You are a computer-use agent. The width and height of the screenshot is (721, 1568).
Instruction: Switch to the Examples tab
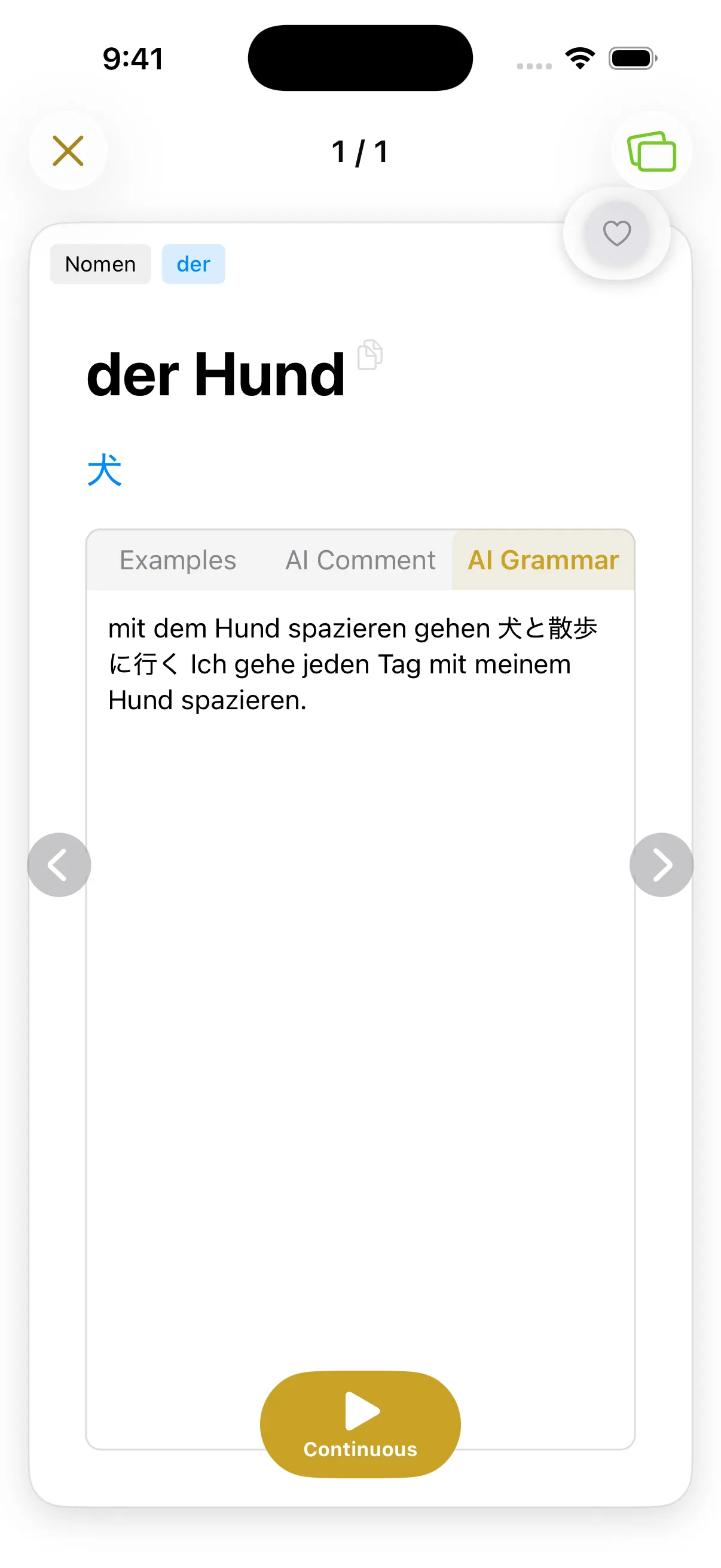[178, 559]
